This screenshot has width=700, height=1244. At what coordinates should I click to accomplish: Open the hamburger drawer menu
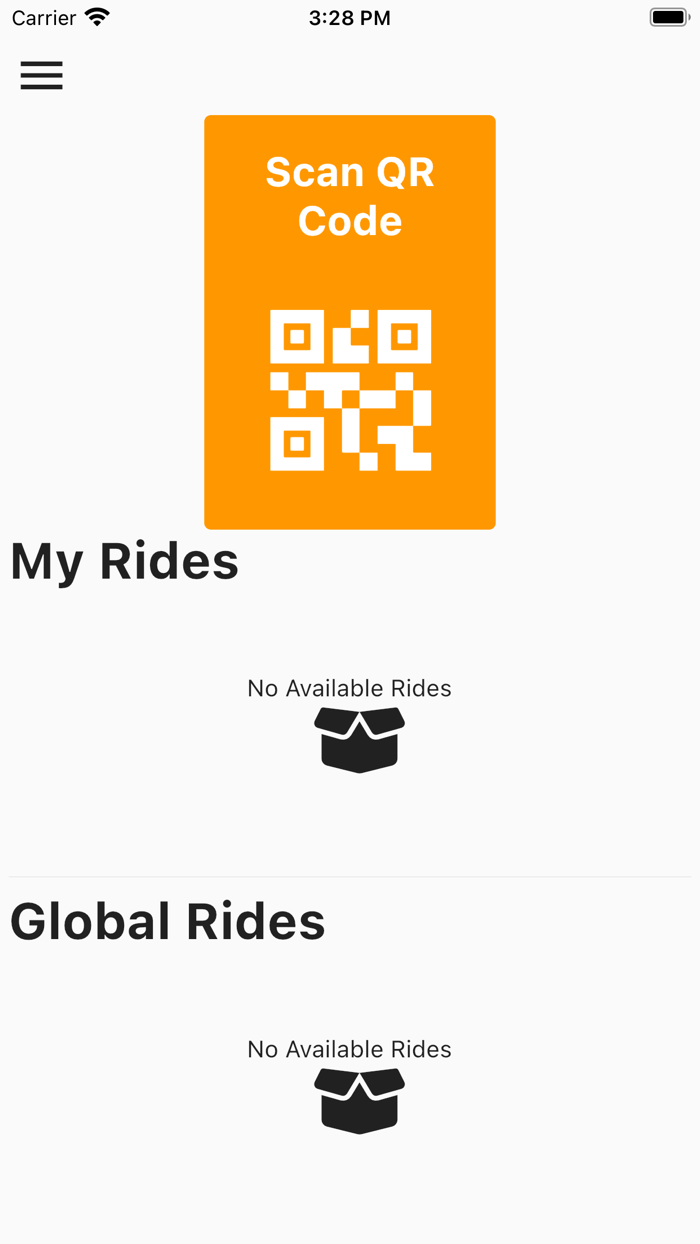41,76
